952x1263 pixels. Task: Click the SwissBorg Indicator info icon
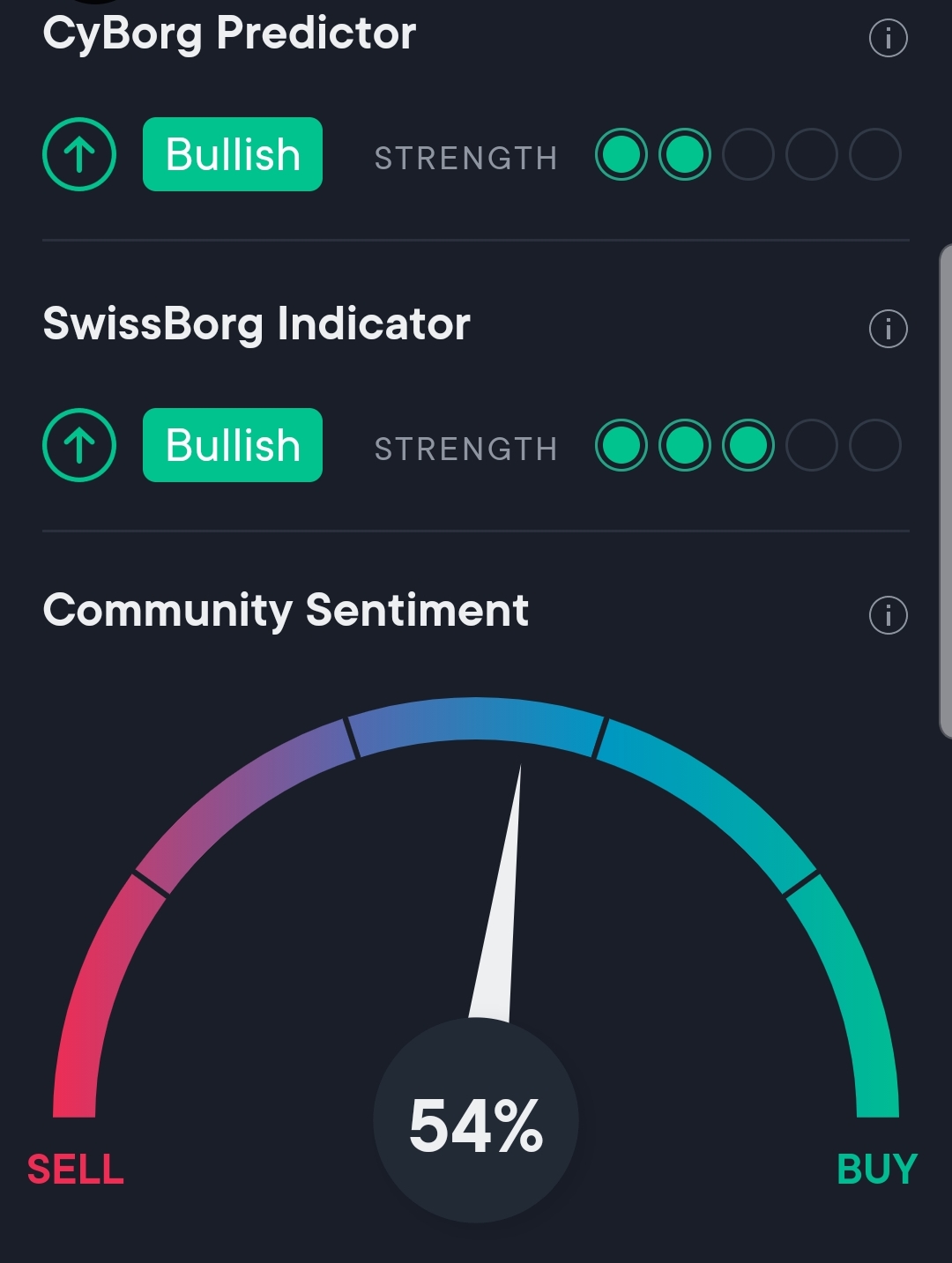click(888, 330)
